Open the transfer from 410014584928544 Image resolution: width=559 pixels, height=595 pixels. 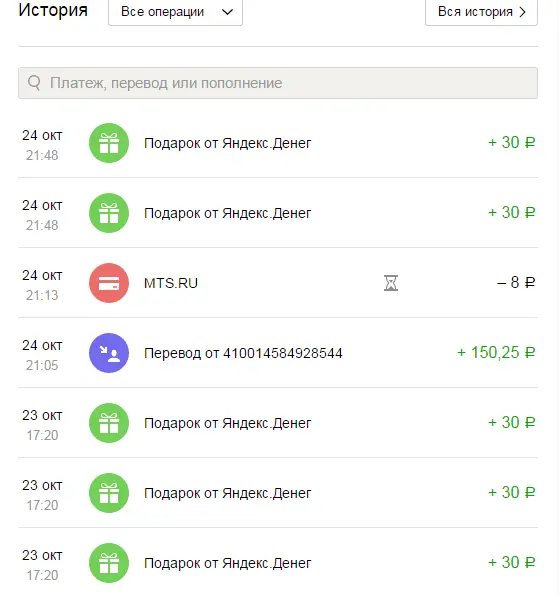278,353
